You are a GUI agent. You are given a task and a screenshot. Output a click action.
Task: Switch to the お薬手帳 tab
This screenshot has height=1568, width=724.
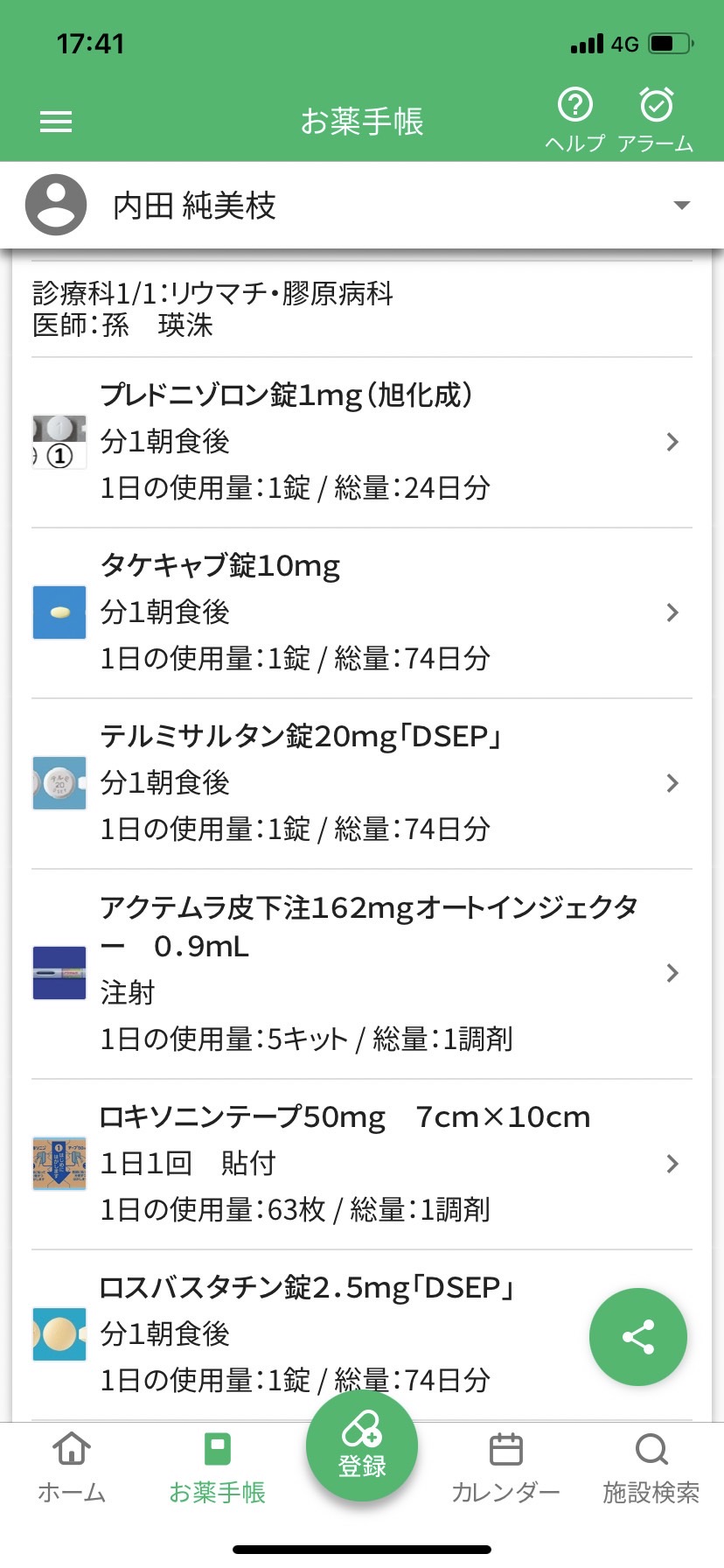point(217,1468)
